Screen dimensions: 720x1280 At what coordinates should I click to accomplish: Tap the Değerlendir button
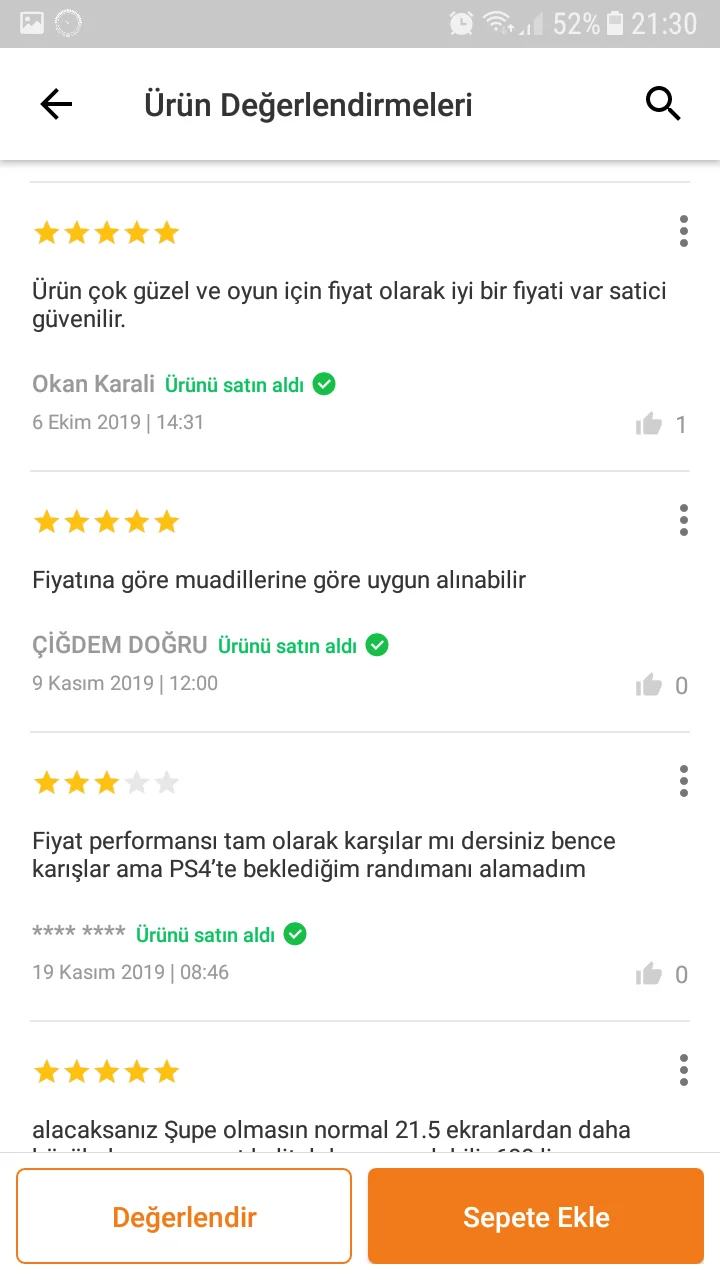tap(184, 1216)
